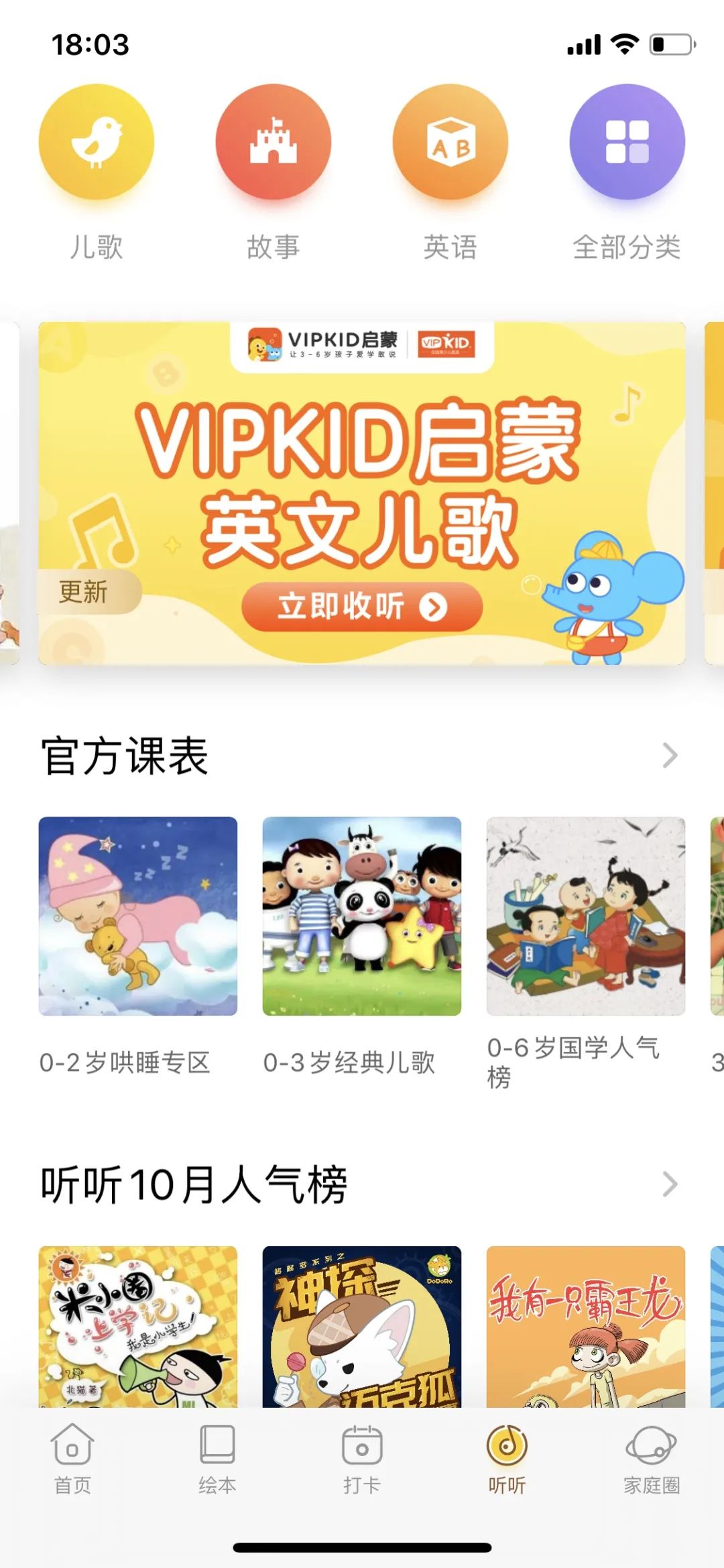This screenshot has width=724, height=1568.
Task: Open 0-6岁国学人气榜 album
Action: pos(586,916)
